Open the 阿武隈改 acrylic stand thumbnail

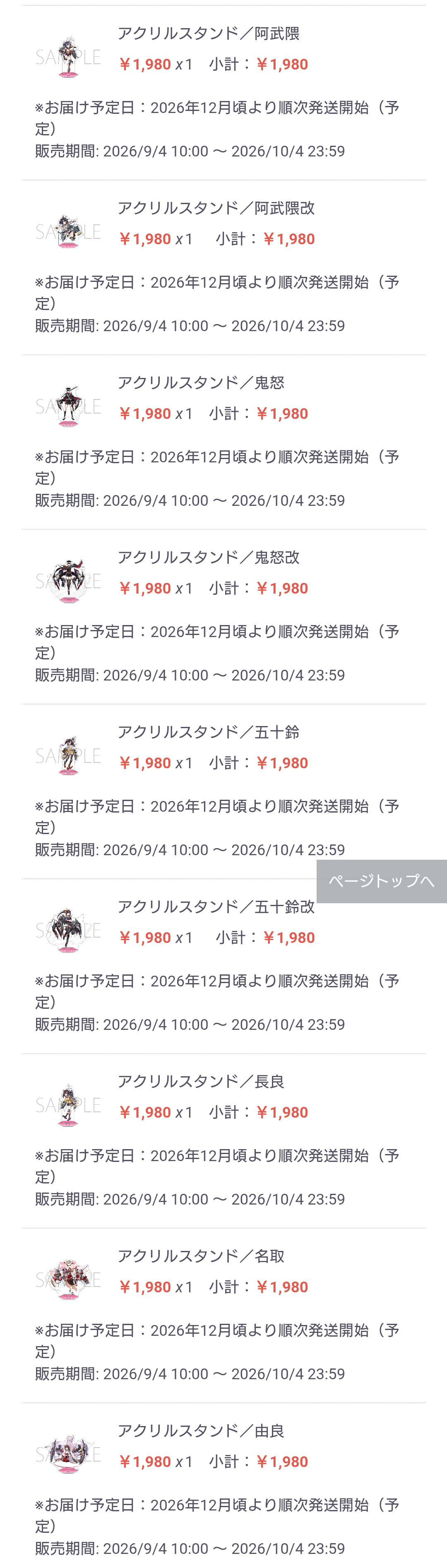tap(68, 231)
